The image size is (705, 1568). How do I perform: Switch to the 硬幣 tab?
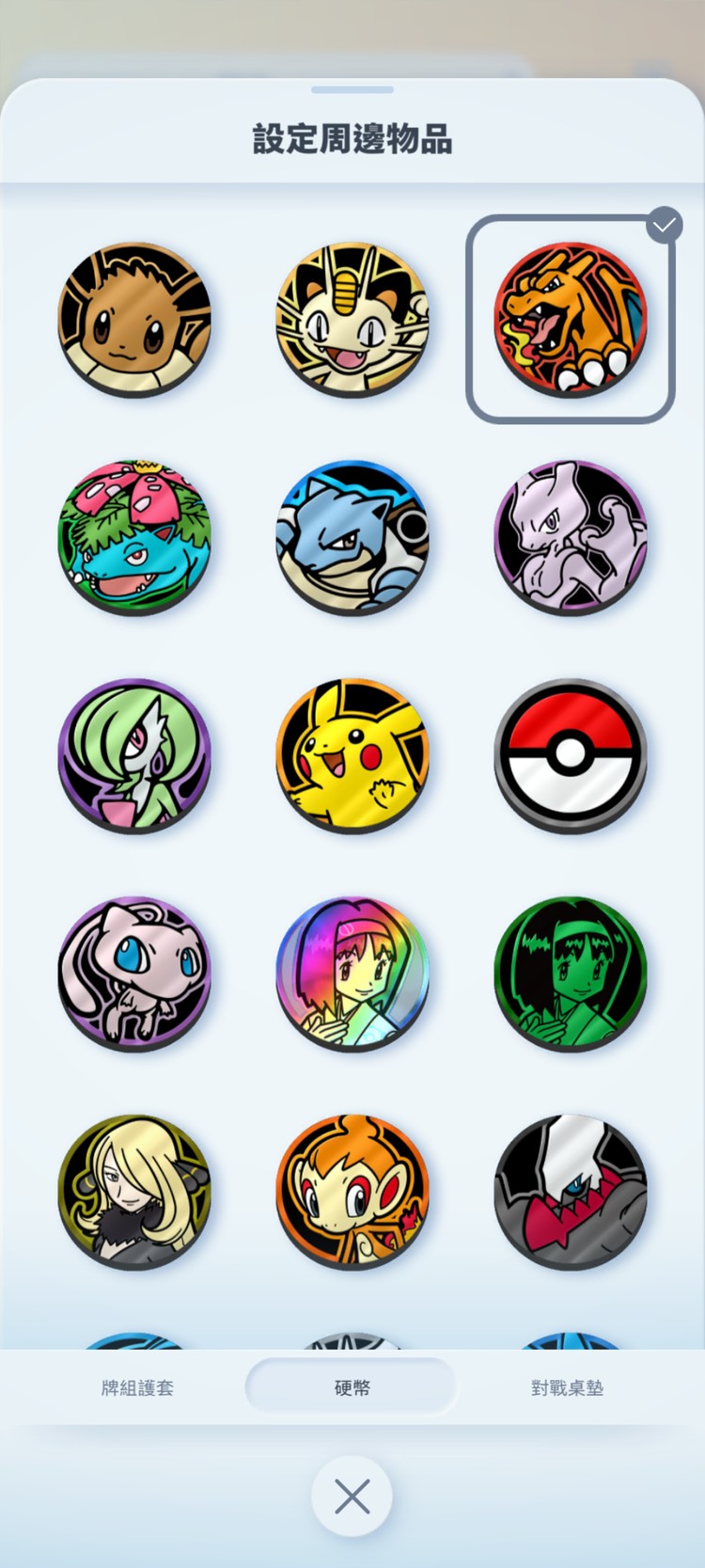click(352, 1387)
